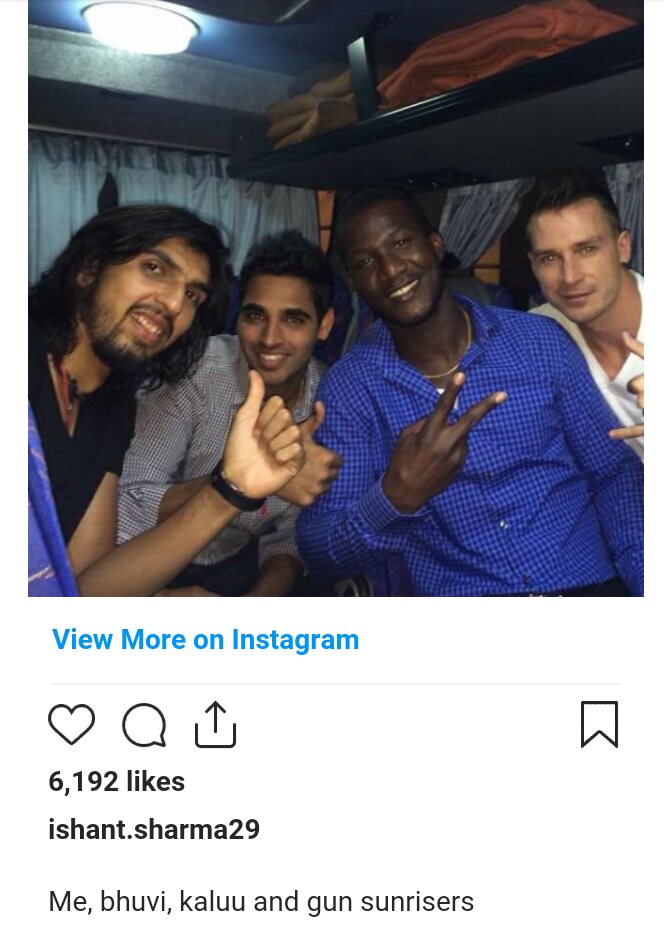
Task: Bookmark this post
Action: coord(599,725)
